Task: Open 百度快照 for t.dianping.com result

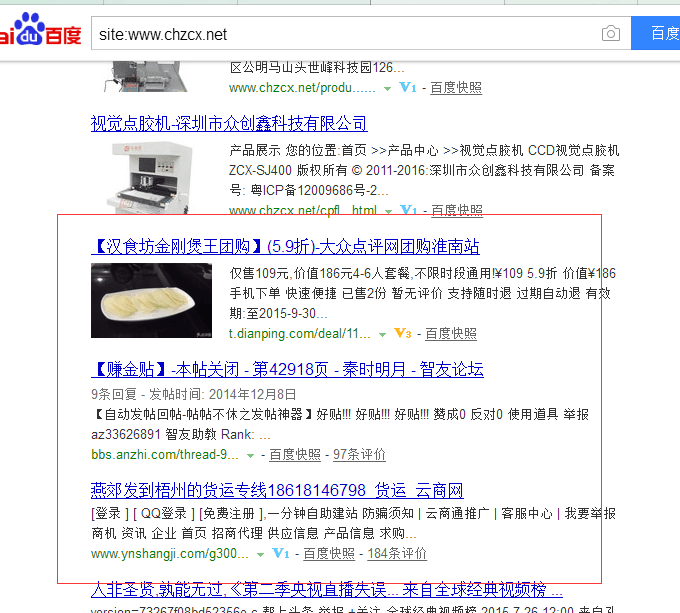Action: click(x=451, y=333)
